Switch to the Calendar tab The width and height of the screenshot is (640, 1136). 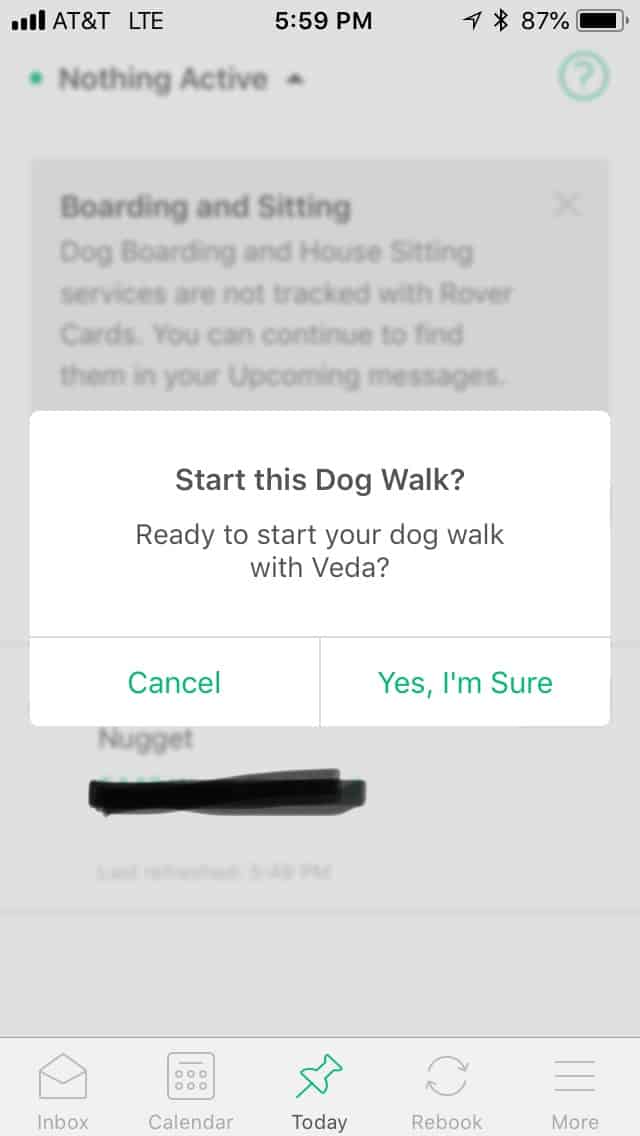click(191, 1091)
